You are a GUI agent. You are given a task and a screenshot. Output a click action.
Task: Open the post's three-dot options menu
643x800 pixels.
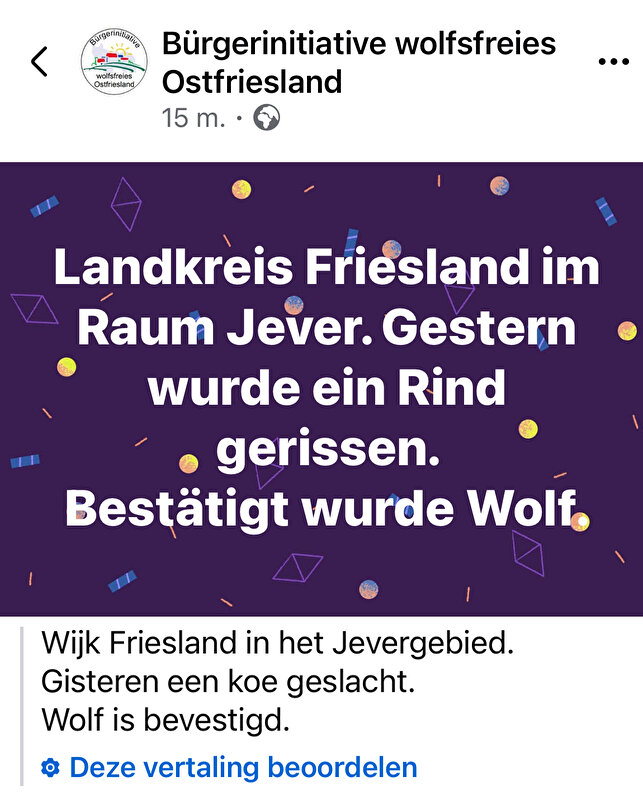[x=612, y=62]
